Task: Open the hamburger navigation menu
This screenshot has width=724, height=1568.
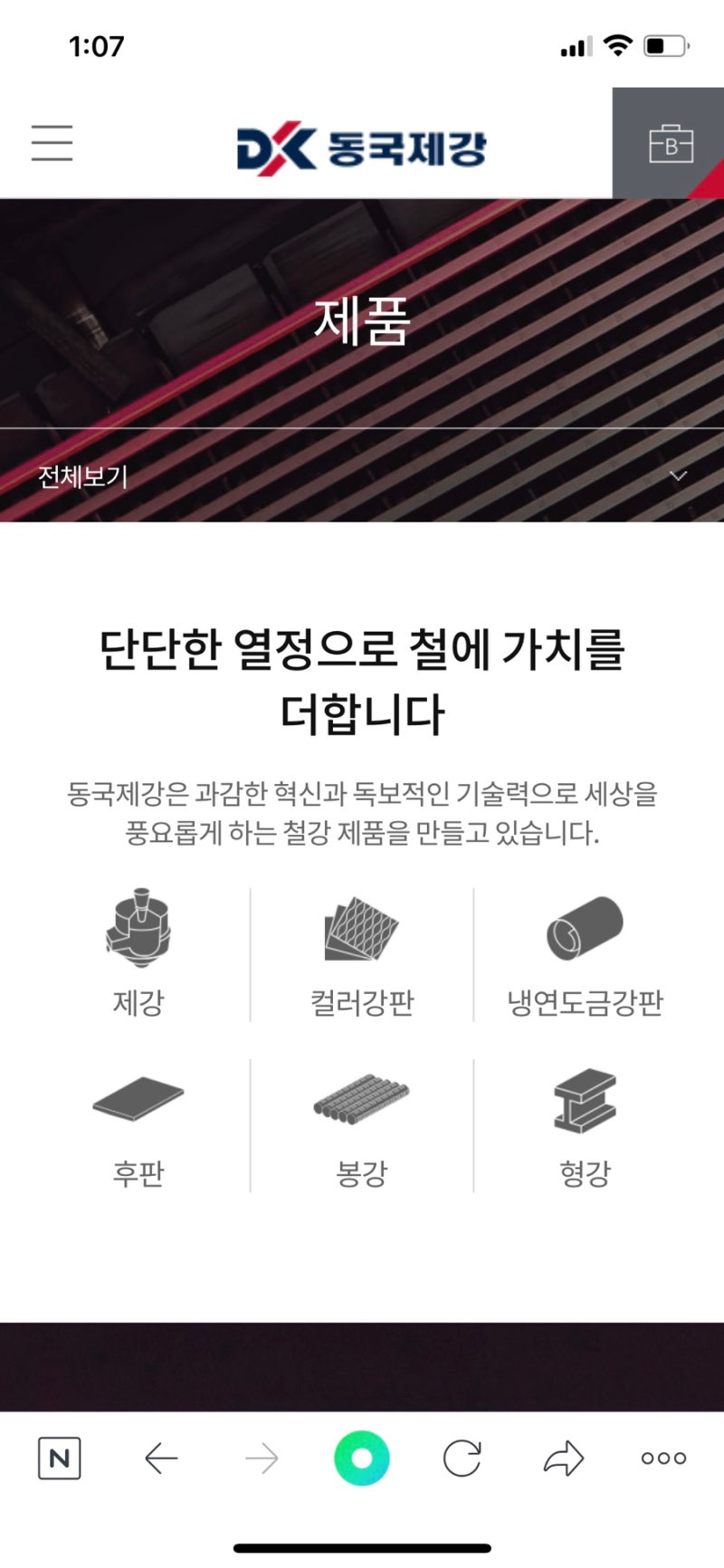Action: click(x=52, y=143)
